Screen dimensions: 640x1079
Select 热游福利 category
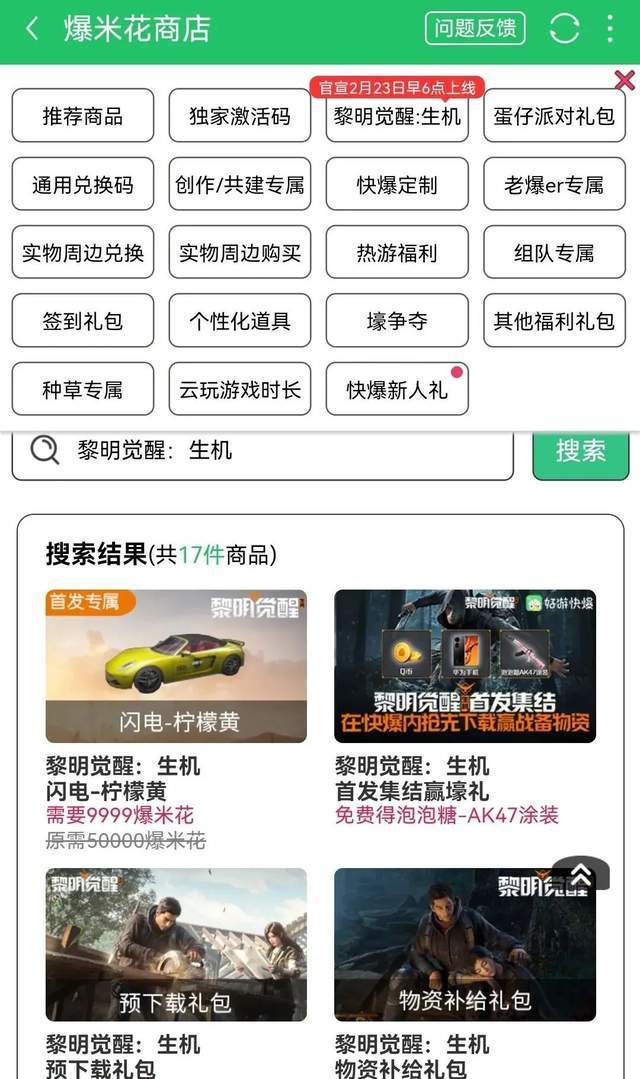[x=397, y=253]
